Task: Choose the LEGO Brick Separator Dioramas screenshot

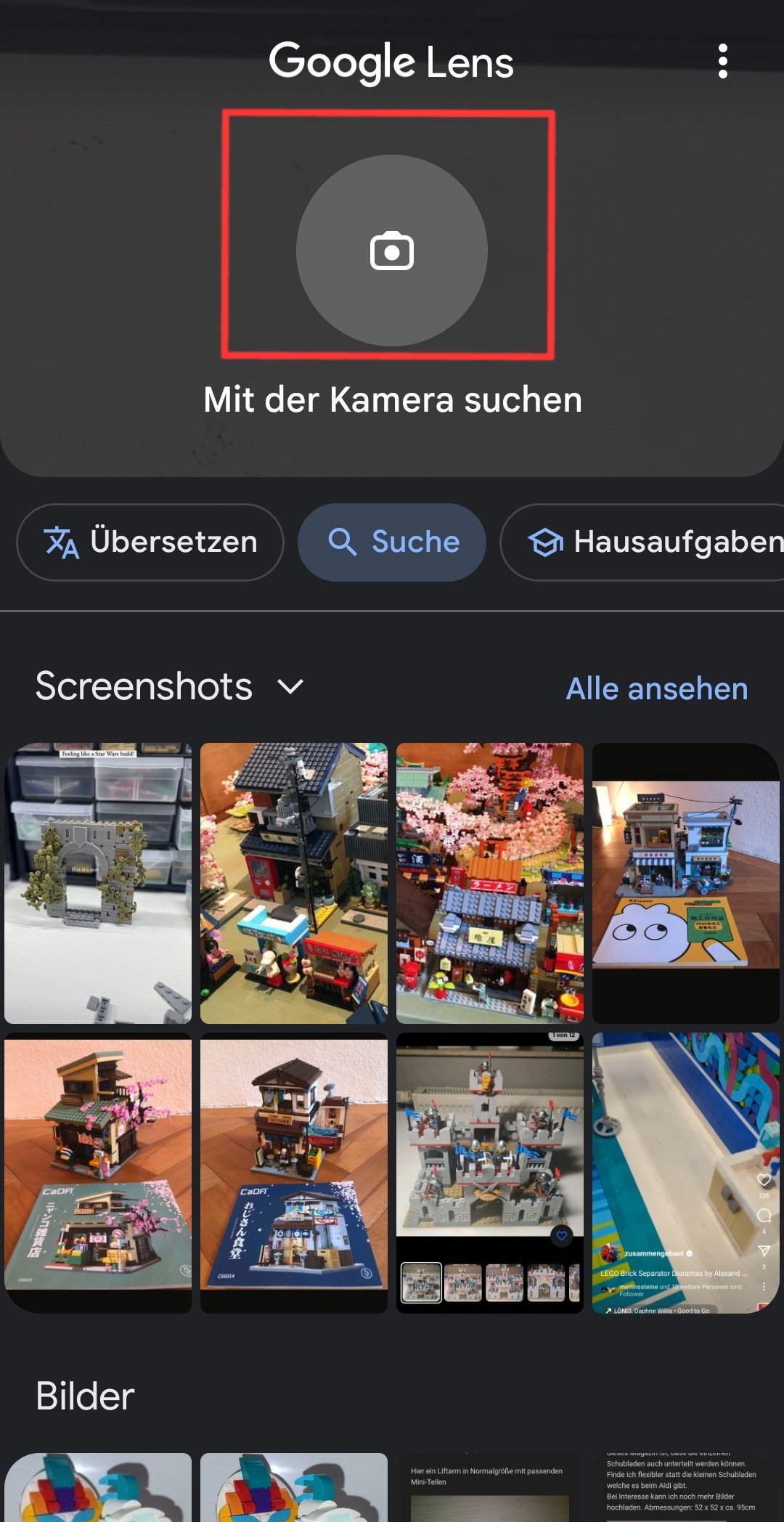Action: [x=686, y=1172]
